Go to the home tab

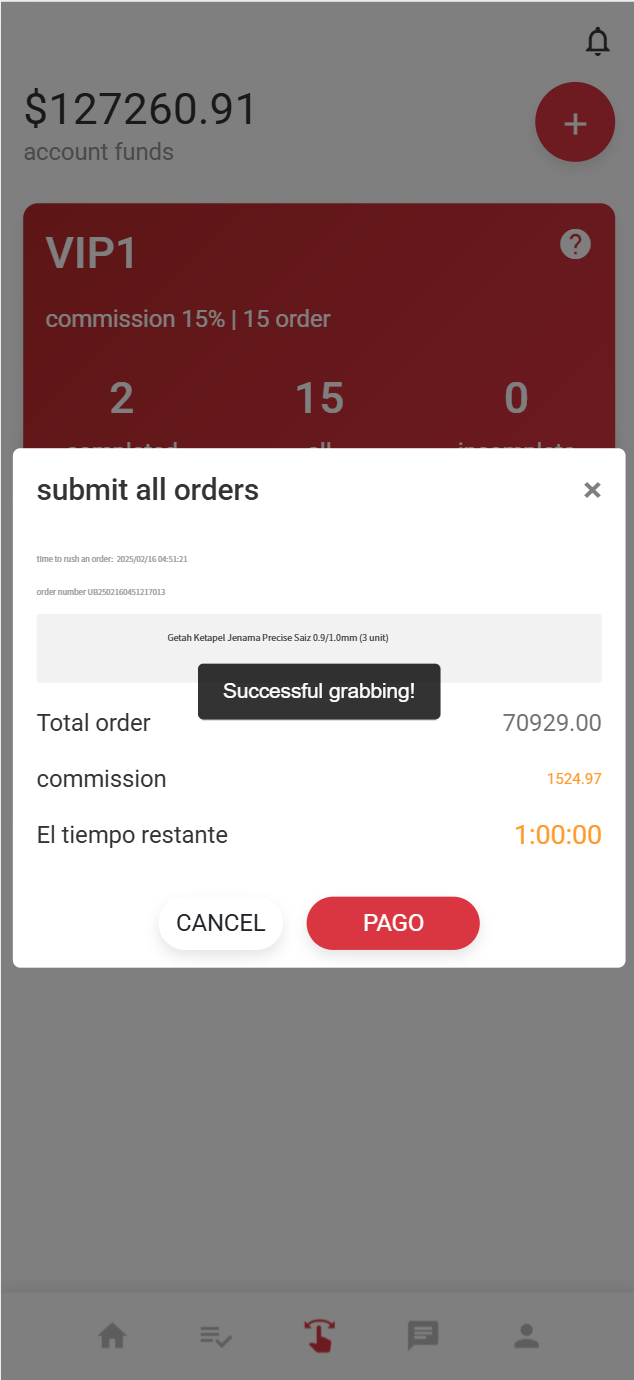click(x=112, y=1336)
